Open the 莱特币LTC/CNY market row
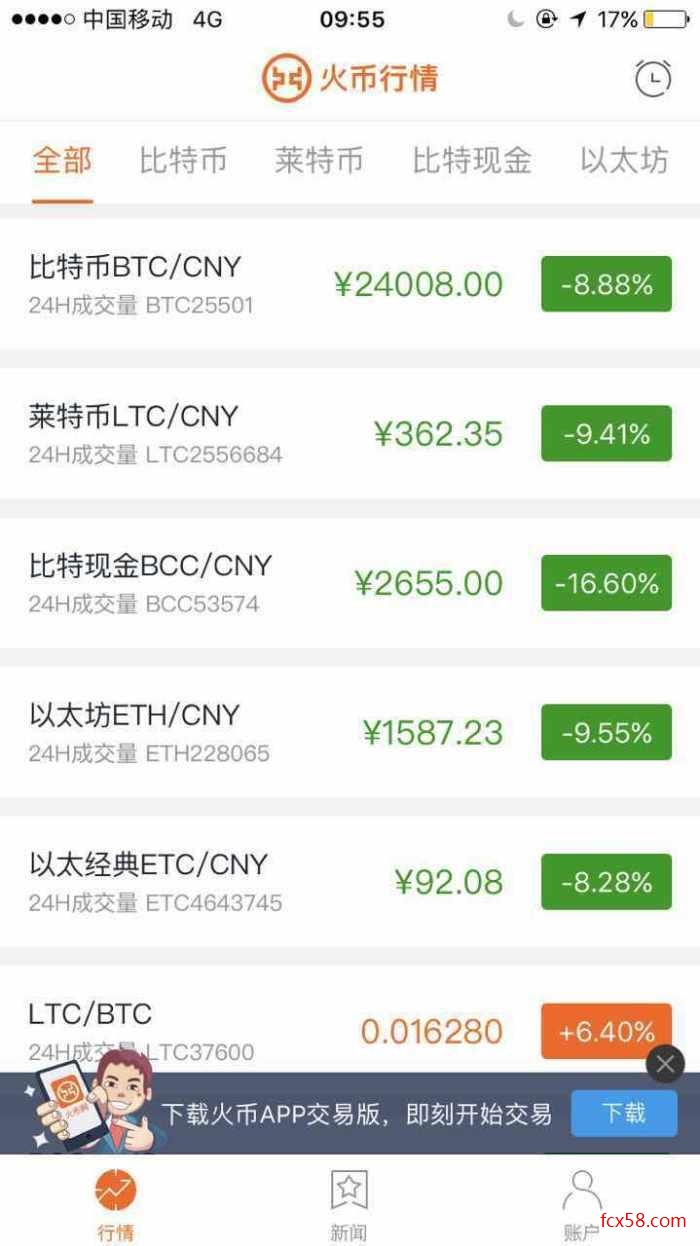 pos(350,433)
